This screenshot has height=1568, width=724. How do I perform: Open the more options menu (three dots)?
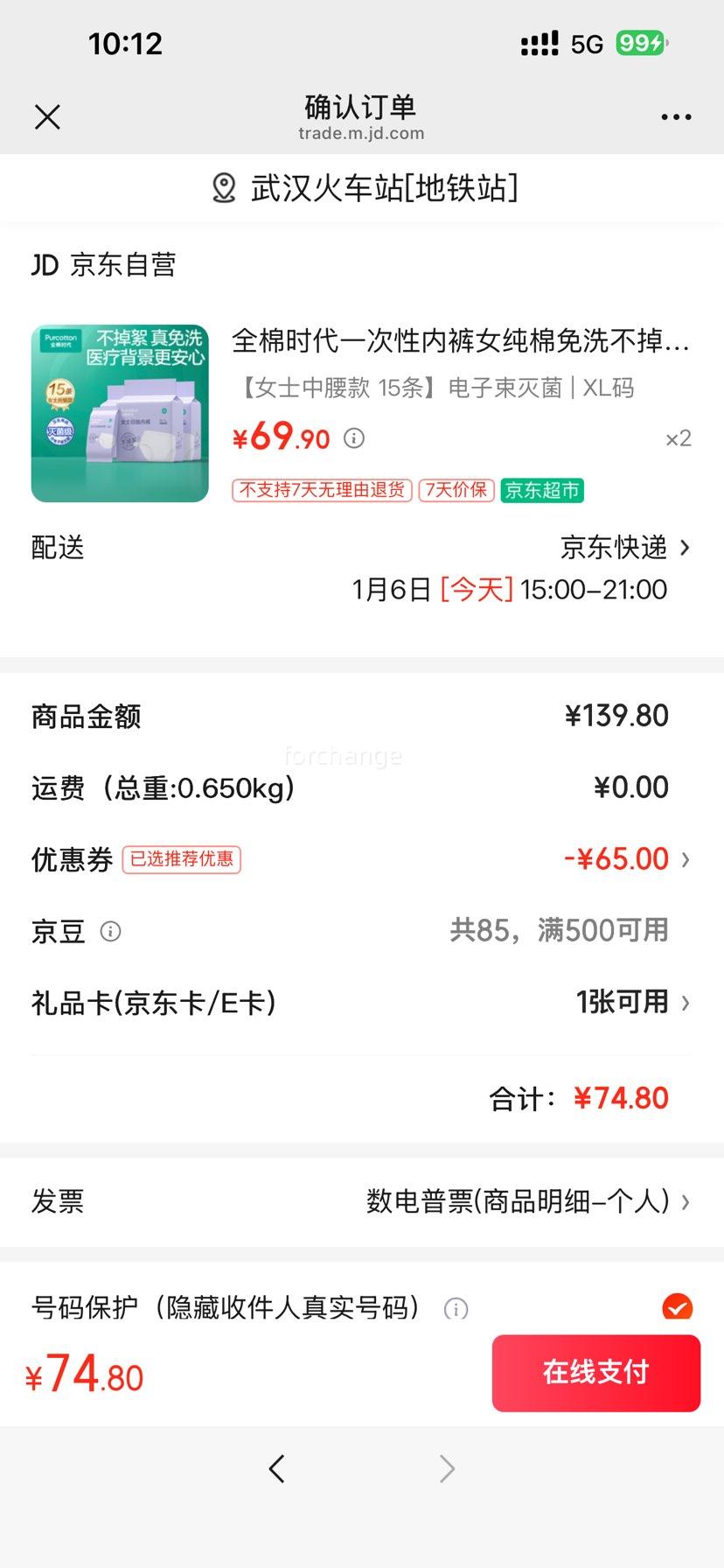point(676,115)
